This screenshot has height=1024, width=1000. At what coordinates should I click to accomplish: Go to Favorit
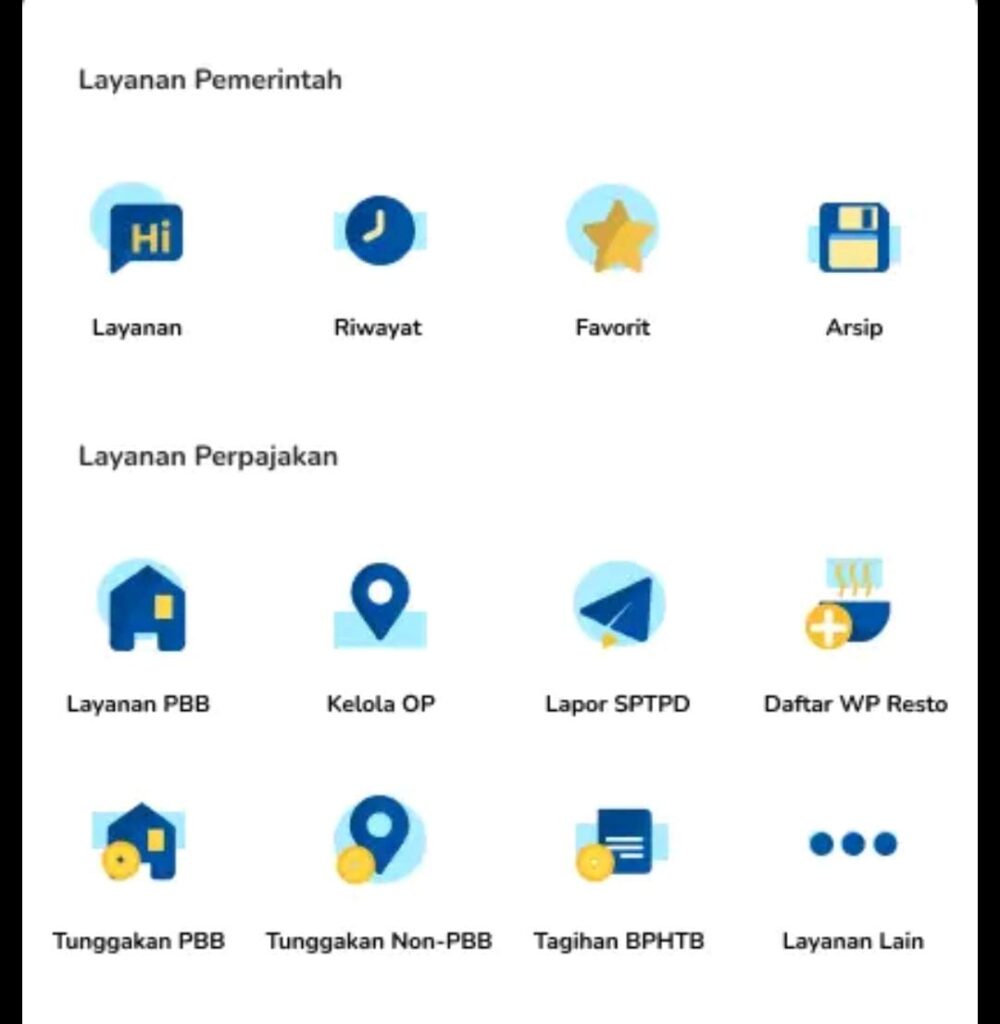coord(613,234)
